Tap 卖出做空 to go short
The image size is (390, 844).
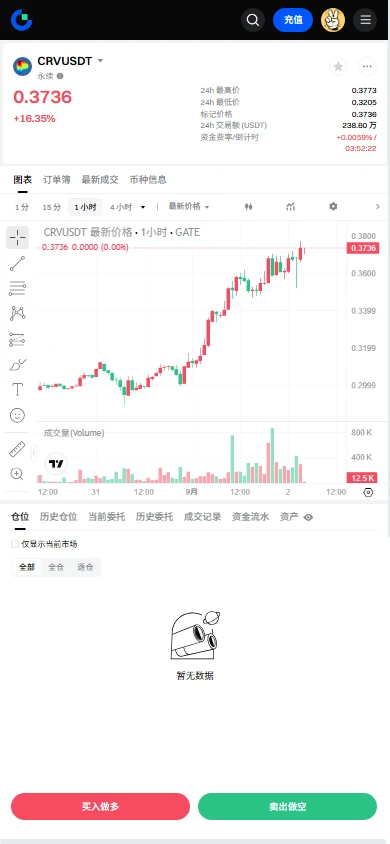tap(288, 806)
